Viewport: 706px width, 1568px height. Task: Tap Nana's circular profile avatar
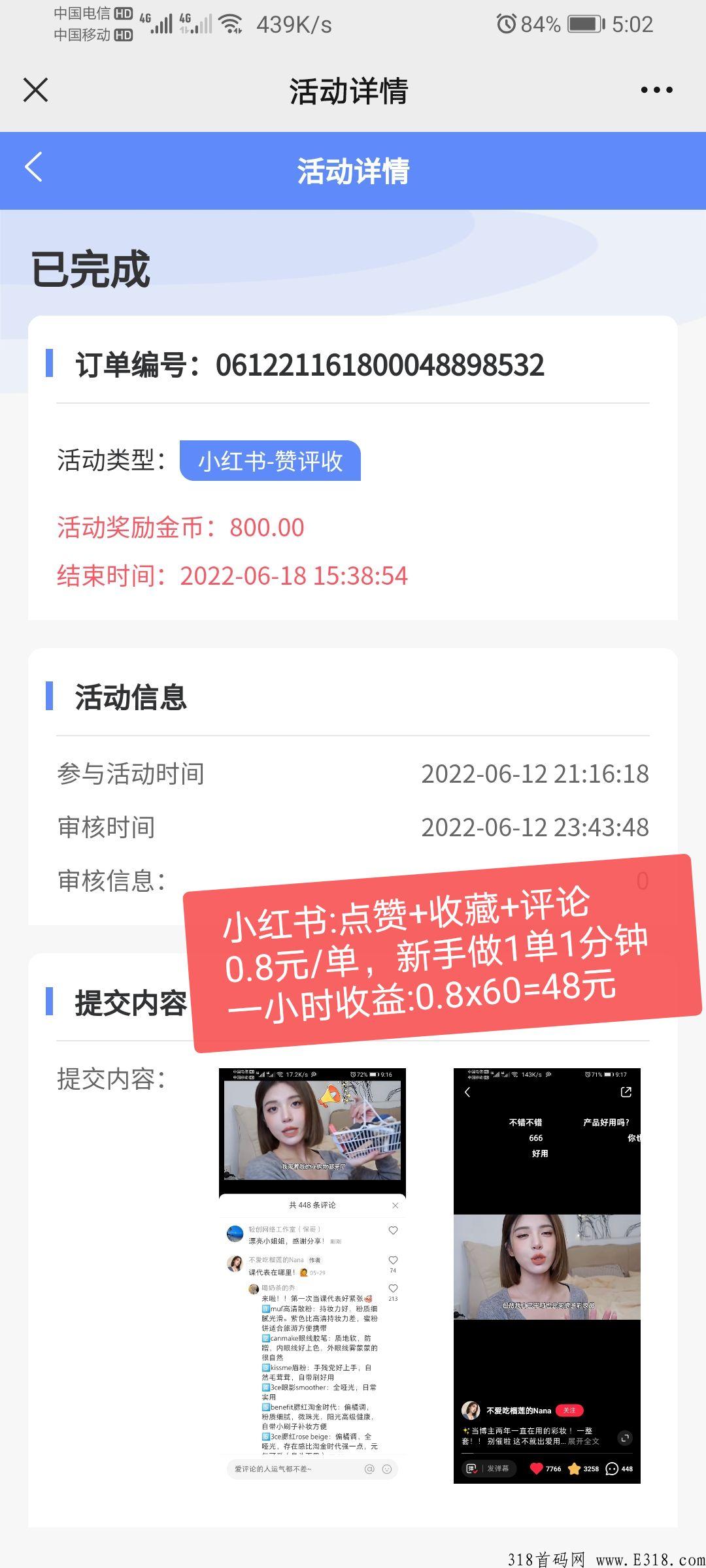tap(471, 1411)
